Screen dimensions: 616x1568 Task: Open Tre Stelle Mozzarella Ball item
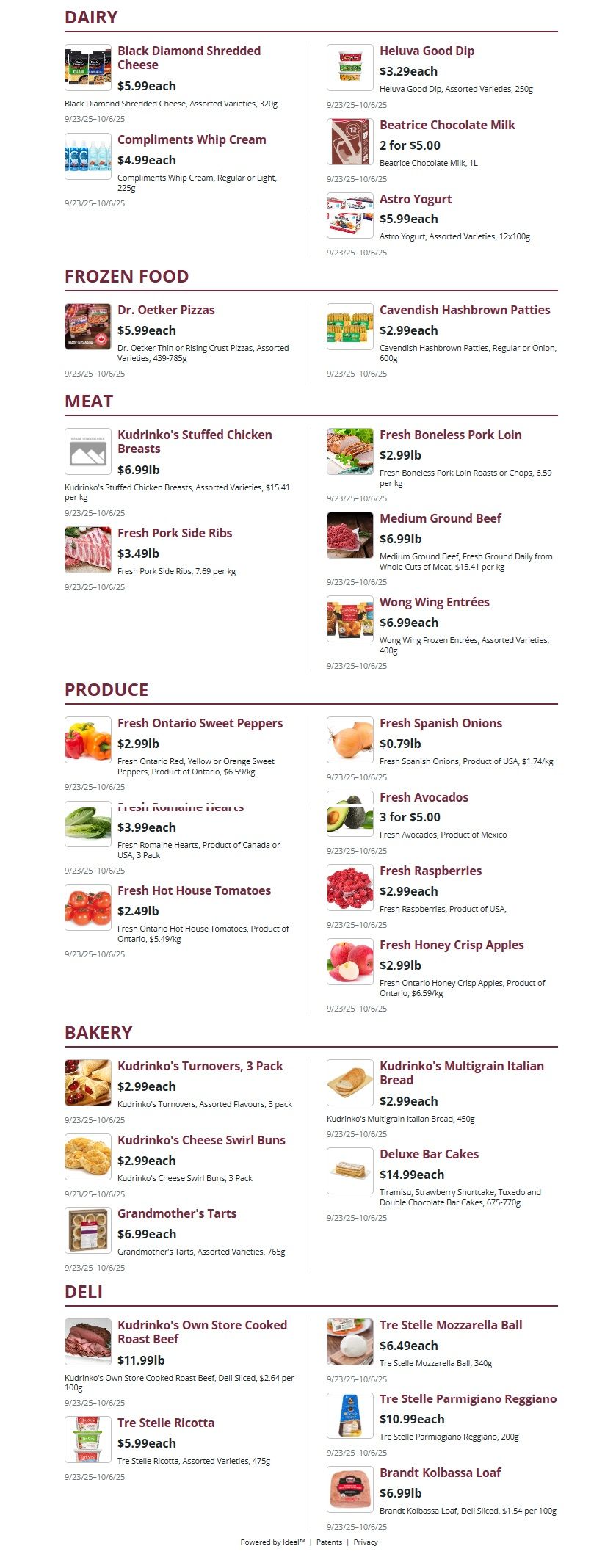click(x=451, y=1325)
